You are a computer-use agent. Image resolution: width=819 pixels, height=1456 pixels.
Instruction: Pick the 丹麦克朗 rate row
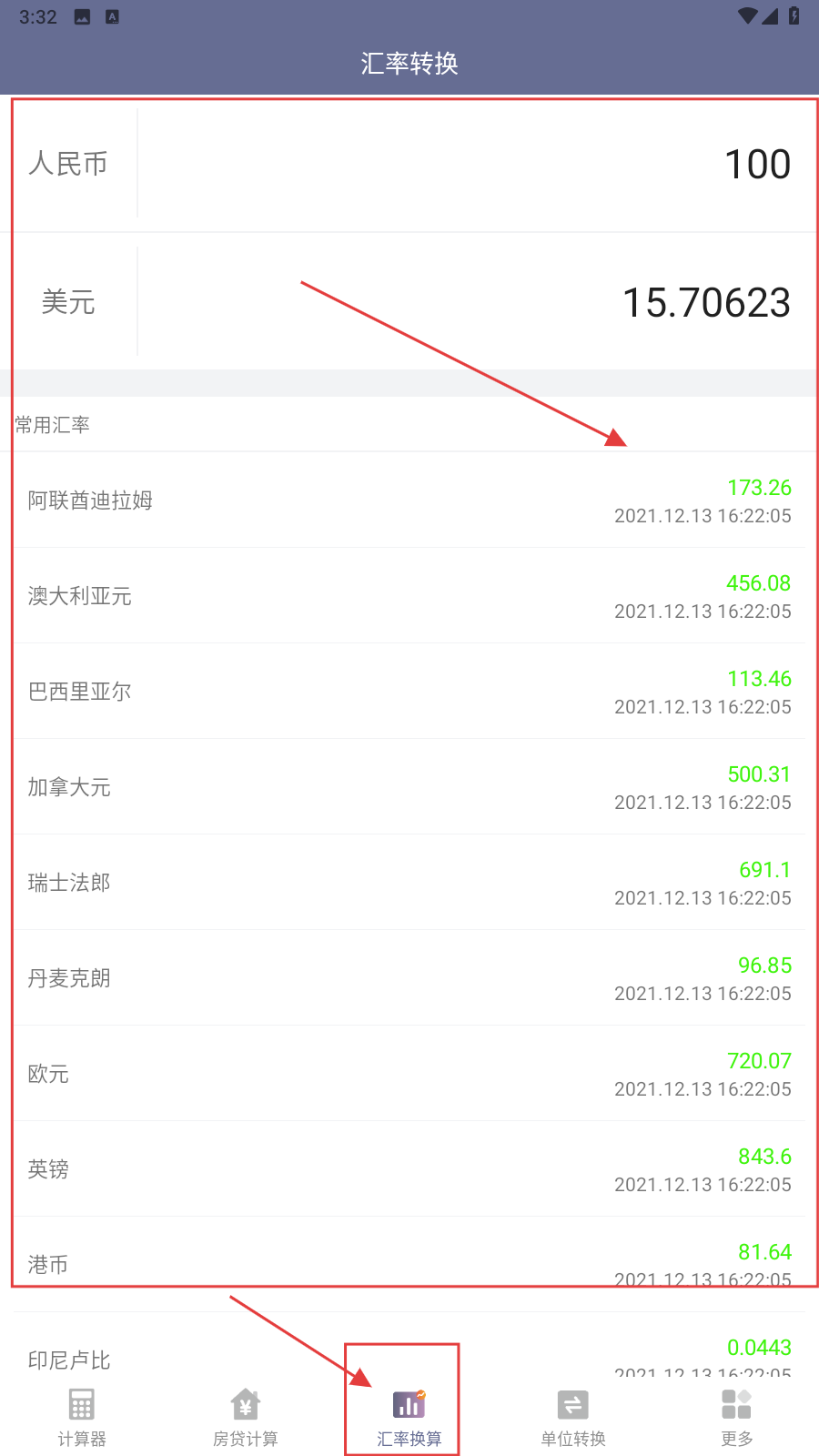tap(409, 978)
